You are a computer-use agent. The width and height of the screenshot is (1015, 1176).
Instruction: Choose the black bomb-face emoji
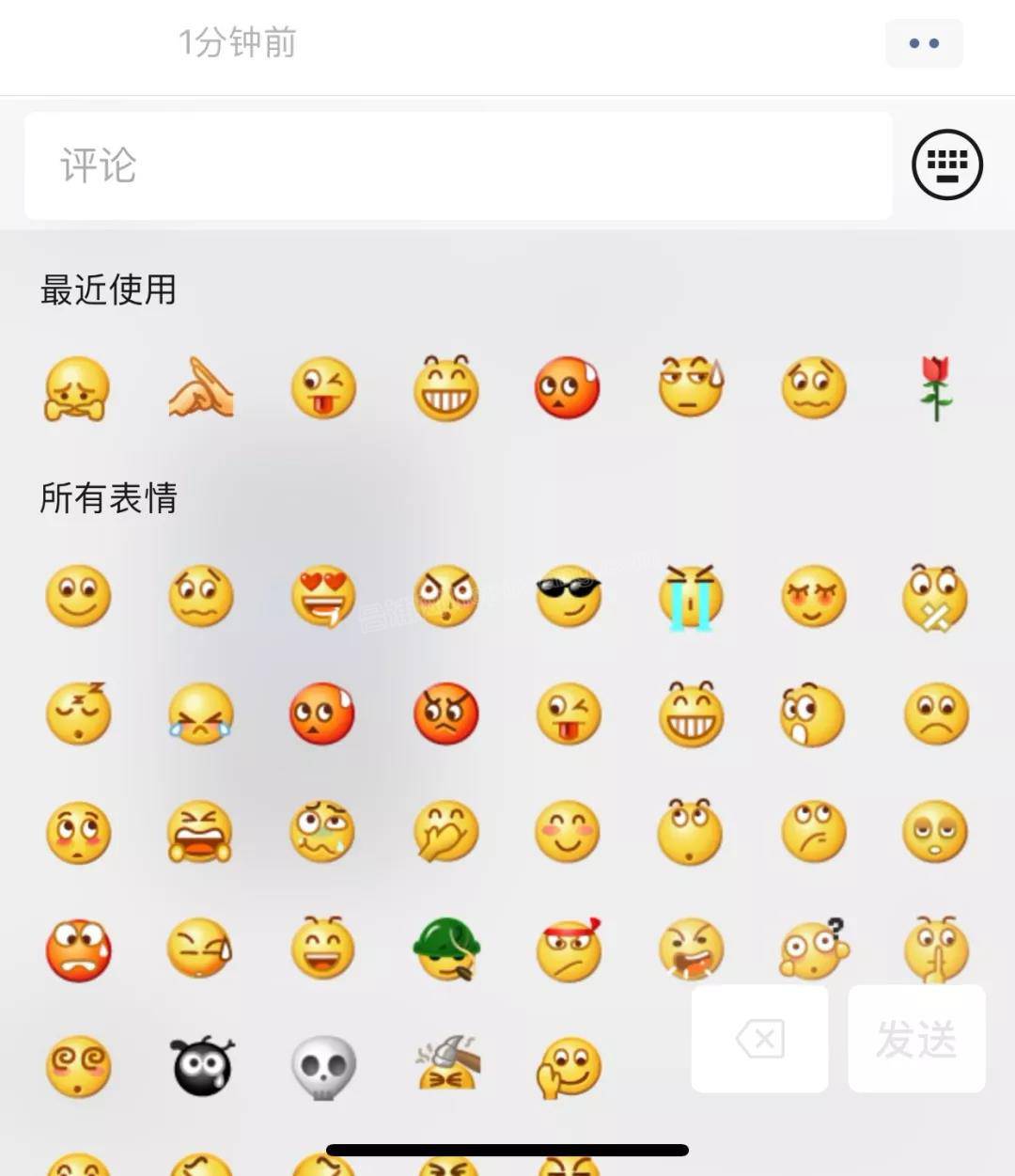coord(201,1067)
